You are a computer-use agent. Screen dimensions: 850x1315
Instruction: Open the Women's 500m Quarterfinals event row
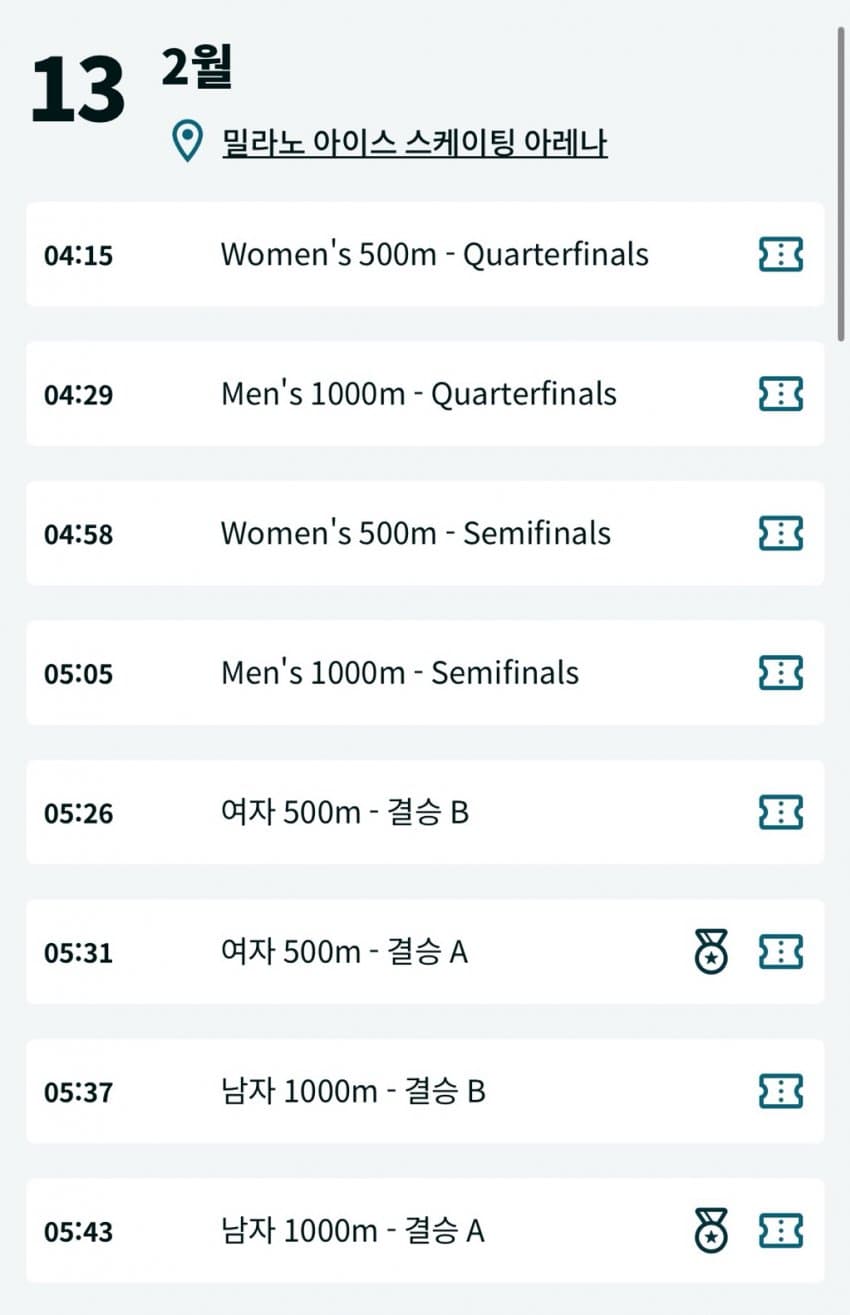(434, 255)
